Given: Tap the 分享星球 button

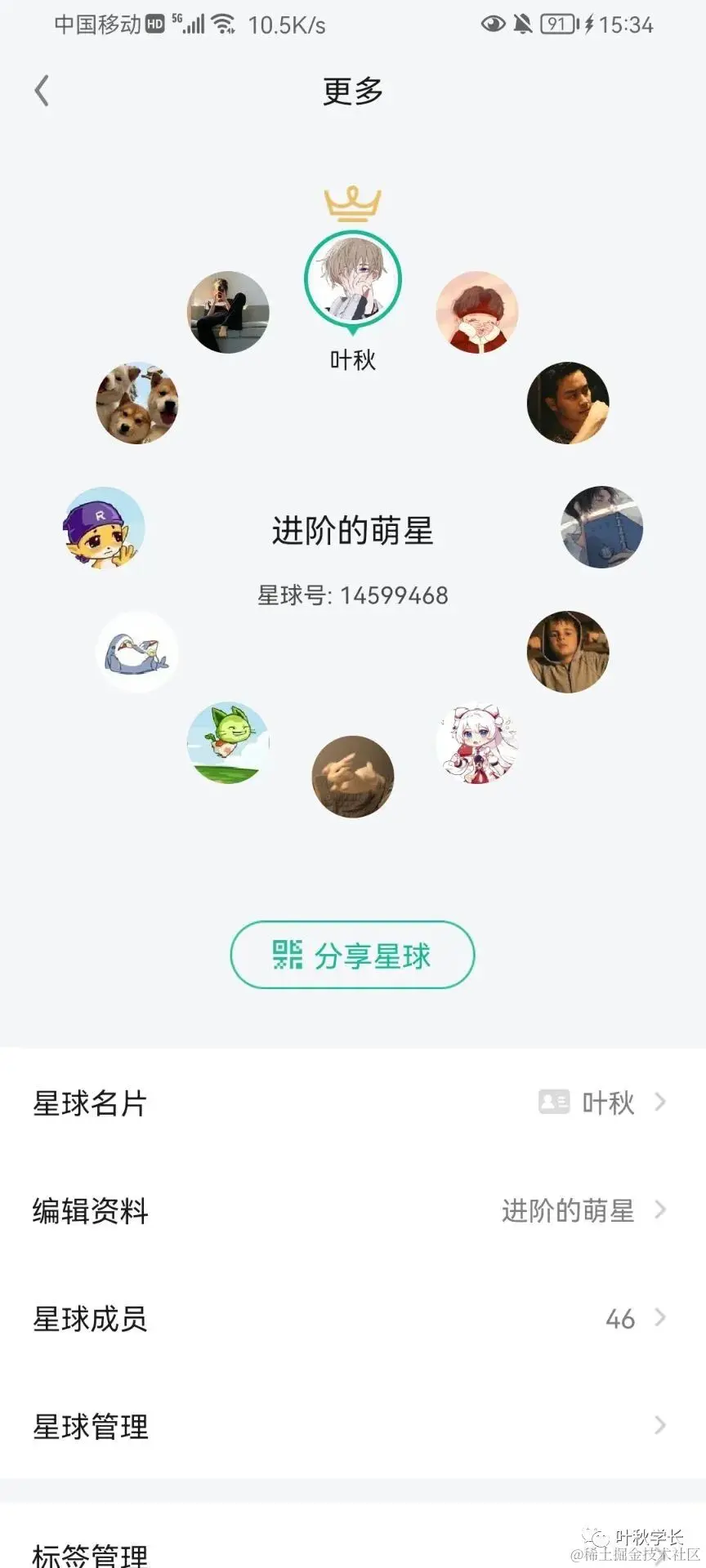Looking at the screenshot, I should click(x=352, y=955).
